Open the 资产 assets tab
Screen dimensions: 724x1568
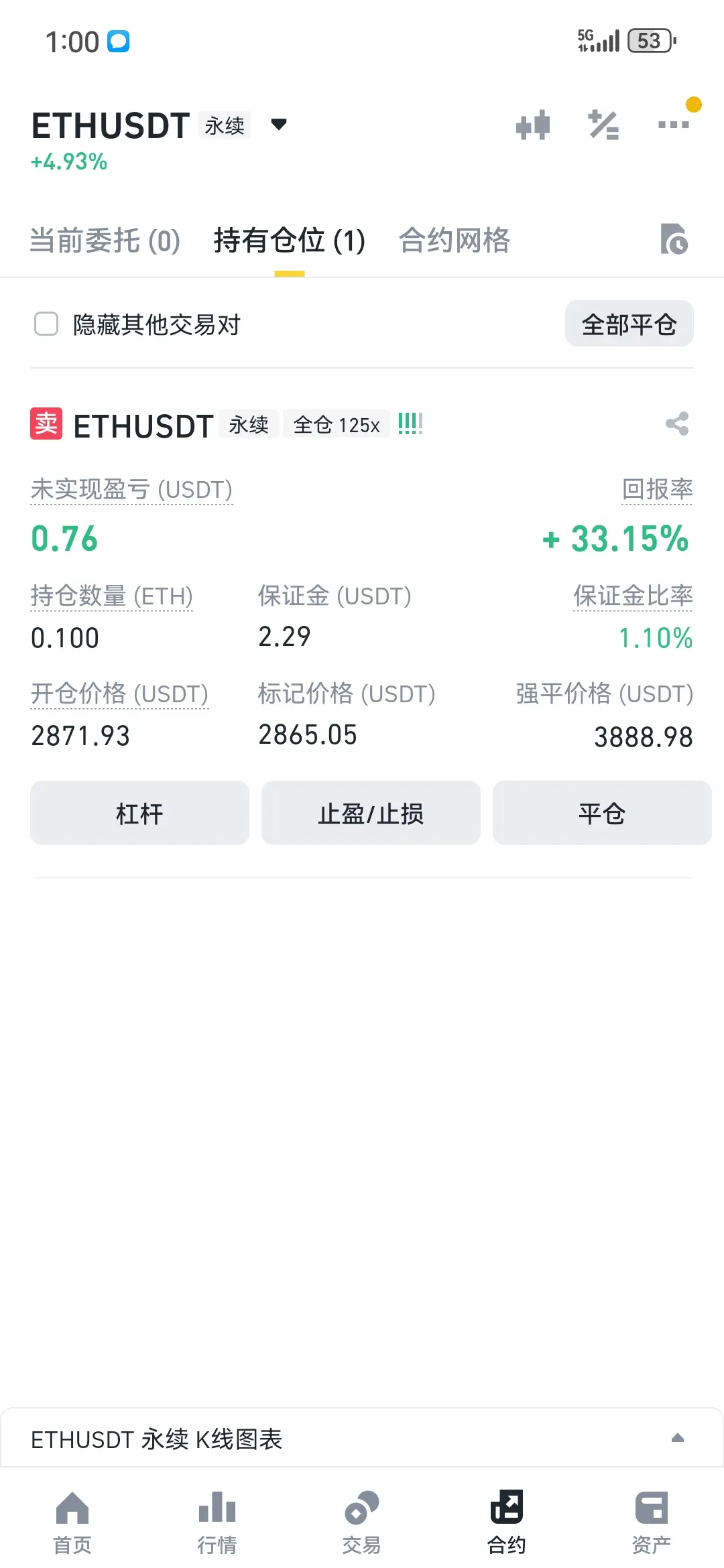coord(652,1522)
